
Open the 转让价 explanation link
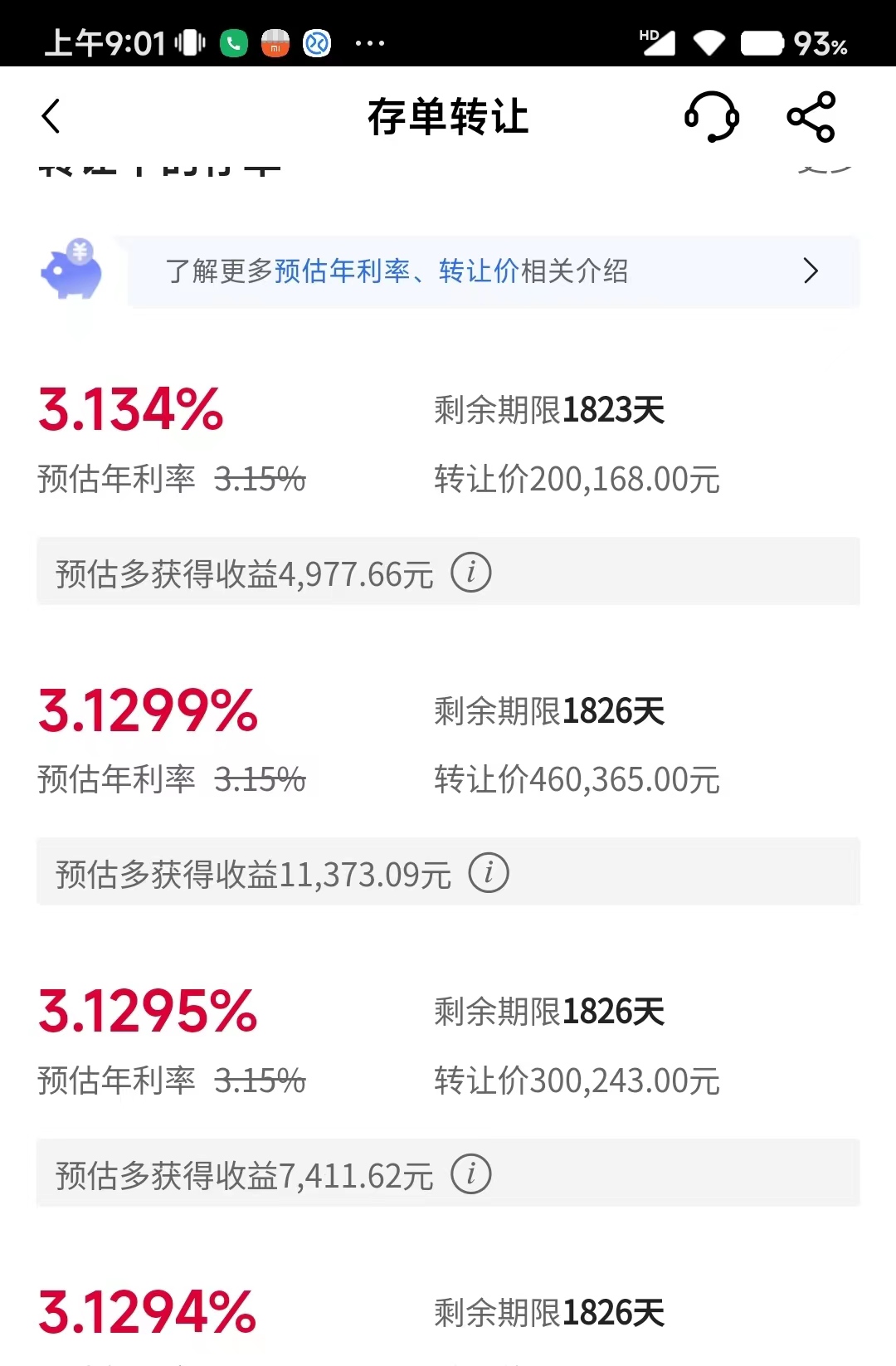point(477,271)
